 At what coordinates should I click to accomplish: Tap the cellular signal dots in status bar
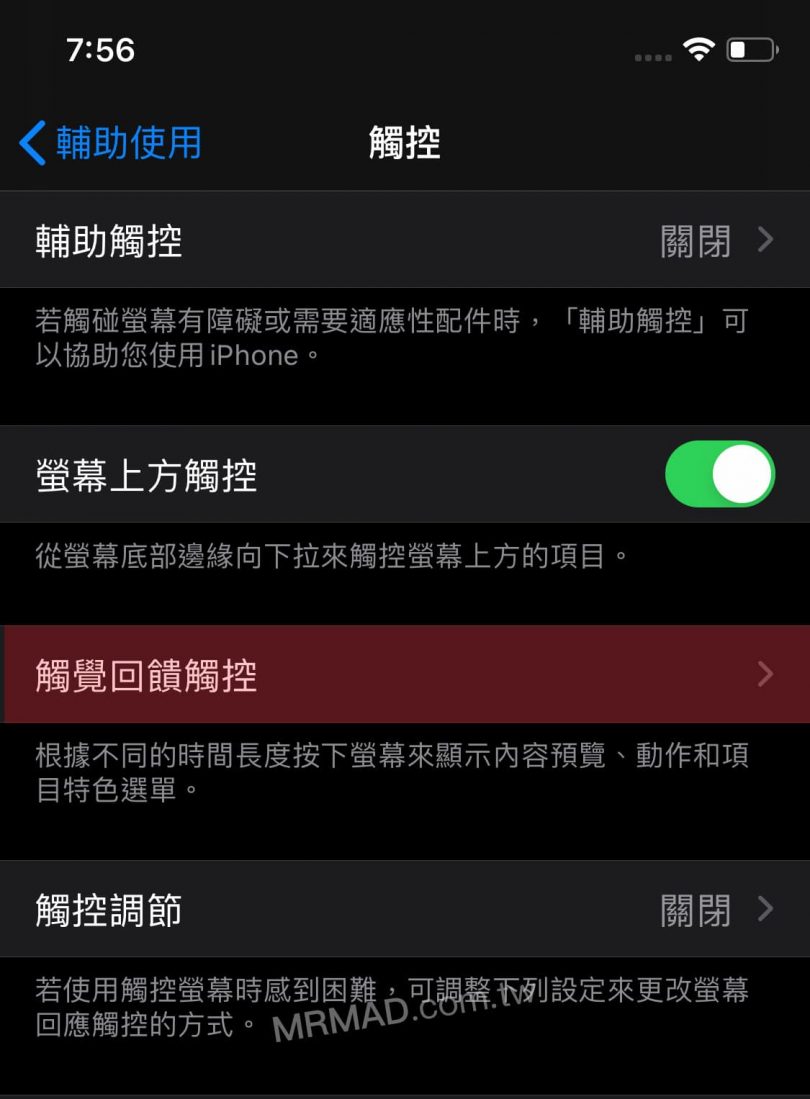[652, 56]
